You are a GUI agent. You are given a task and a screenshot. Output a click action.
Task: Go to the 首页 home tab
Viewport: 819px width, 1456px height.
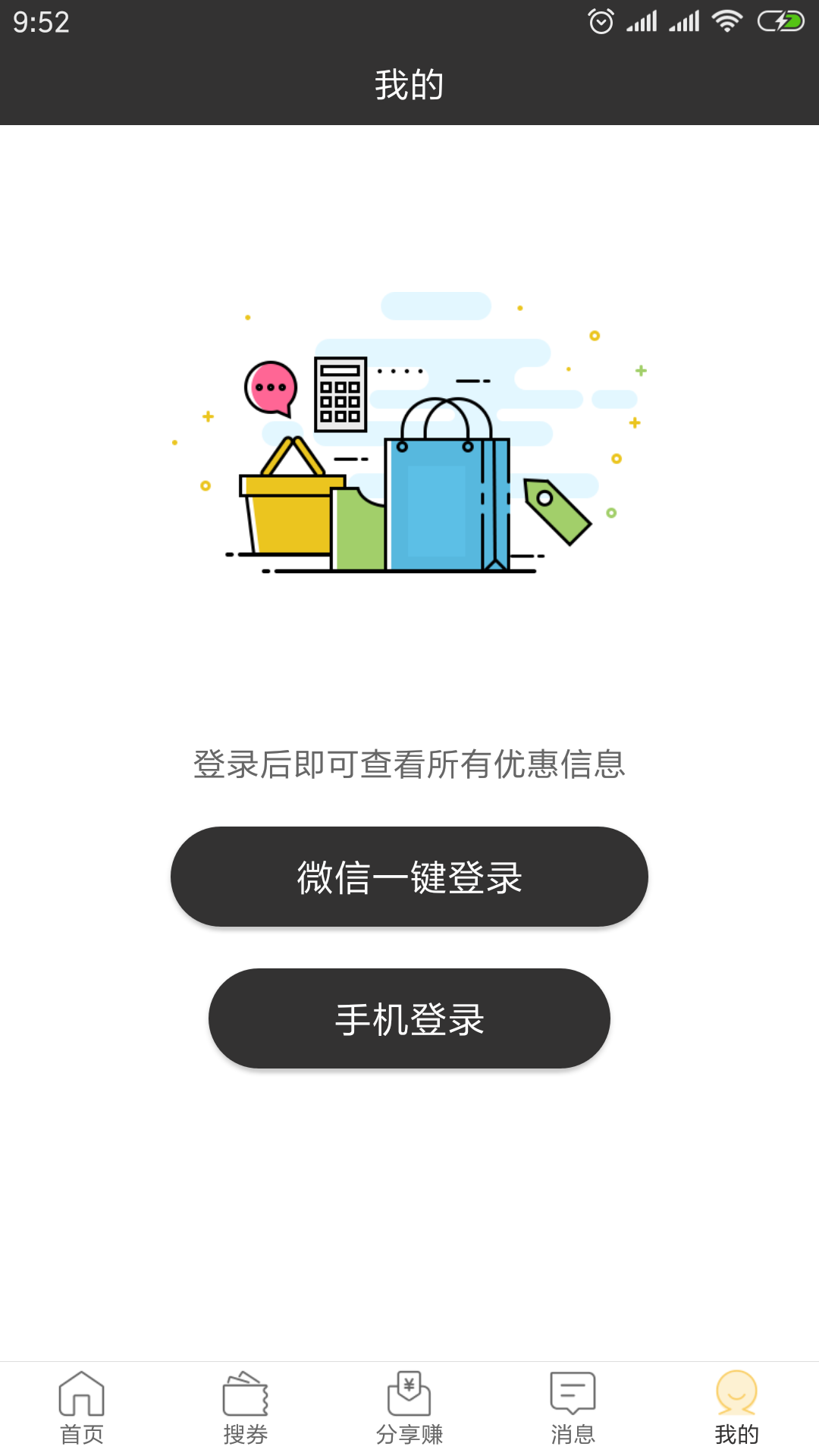click(82, 1407)
